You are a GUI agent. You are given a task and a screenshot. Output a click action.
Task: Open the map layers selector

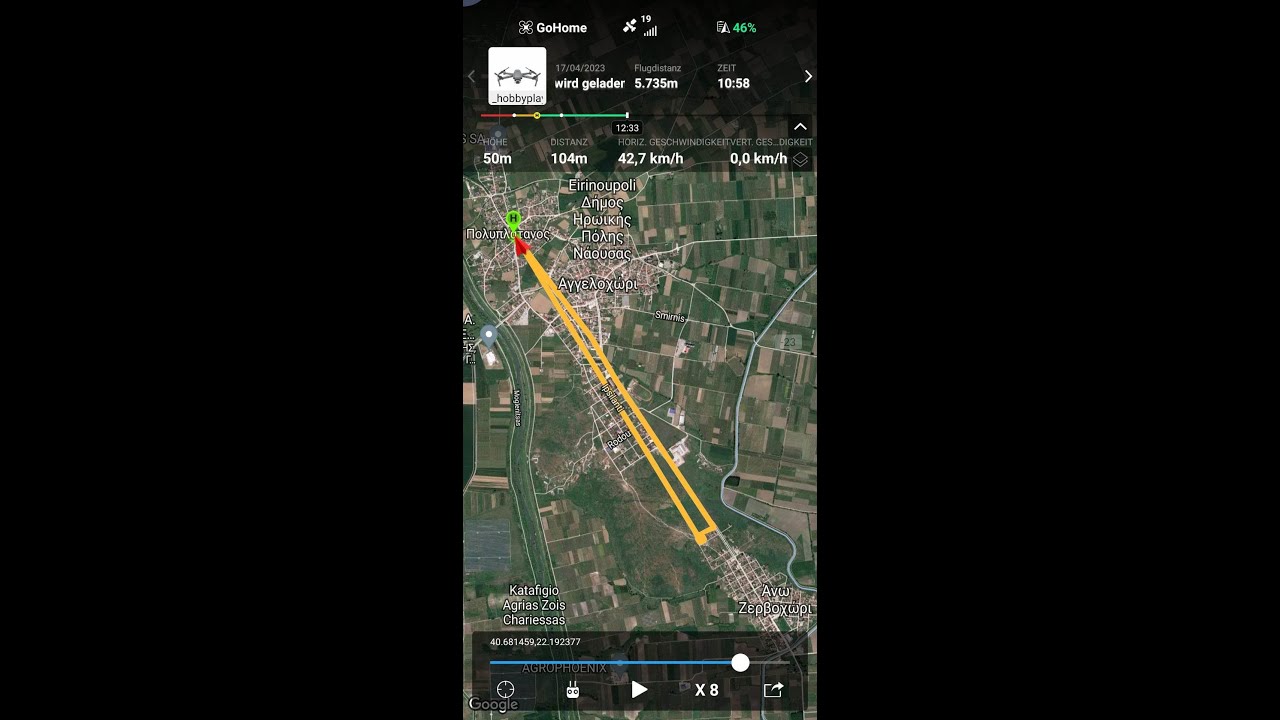(800, 159)
